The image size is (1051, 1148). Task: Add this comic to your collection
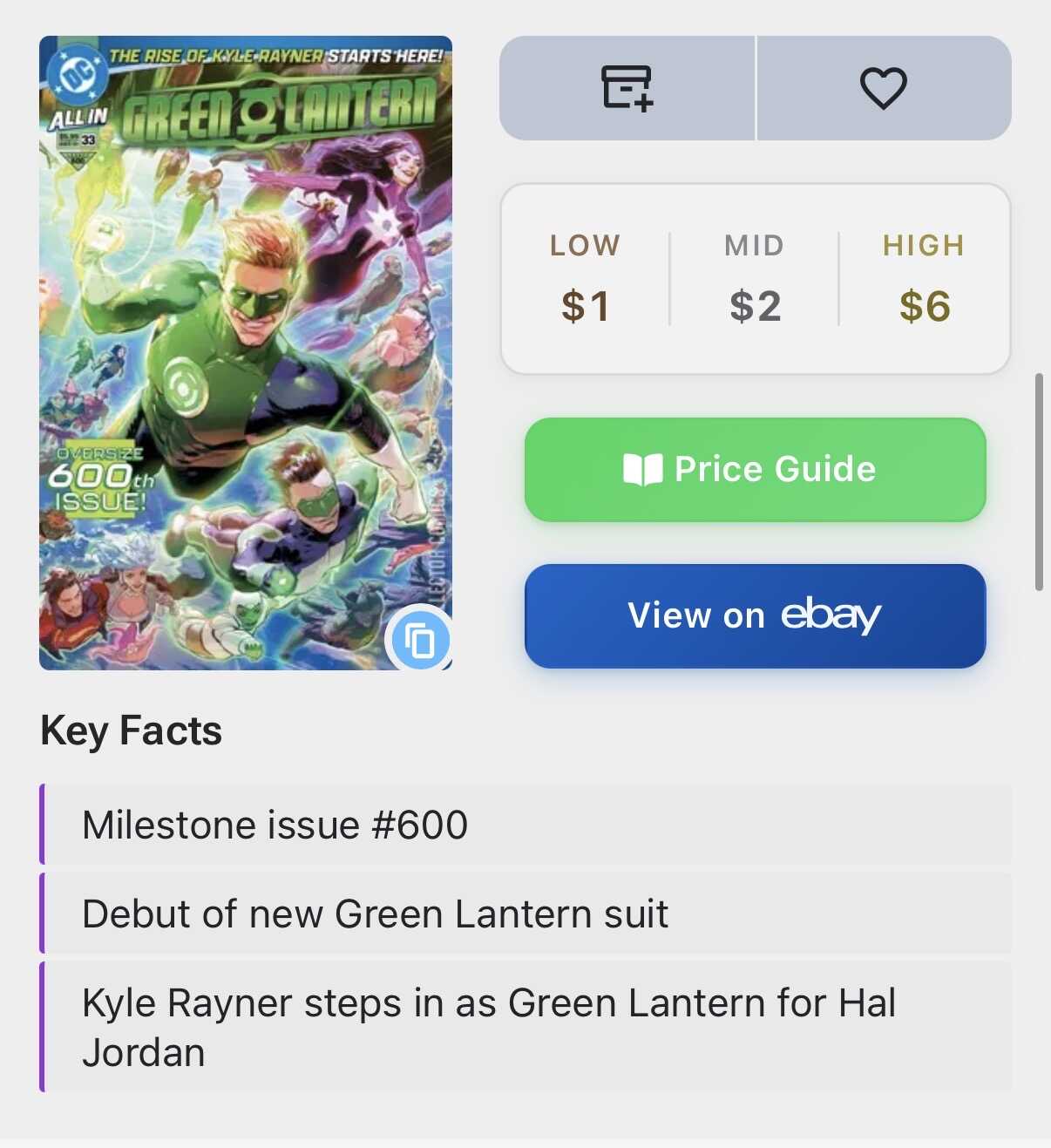[x=627, y=88]
